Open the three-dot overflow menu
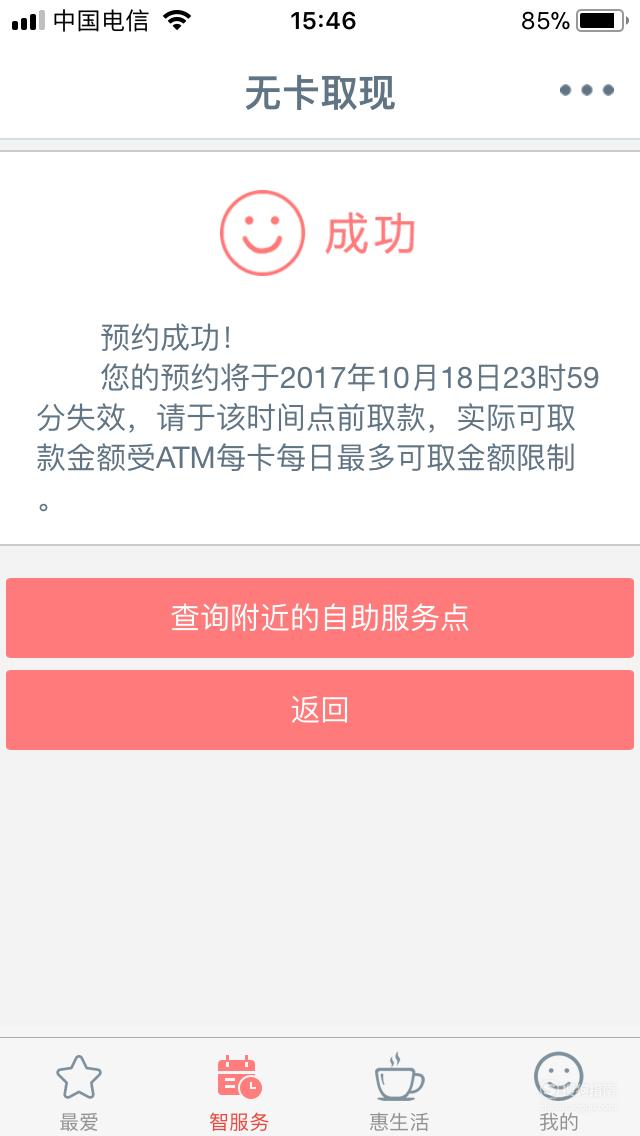This screenshot has width=640, height=1136. pyautogui.click(x=587, y=91)
